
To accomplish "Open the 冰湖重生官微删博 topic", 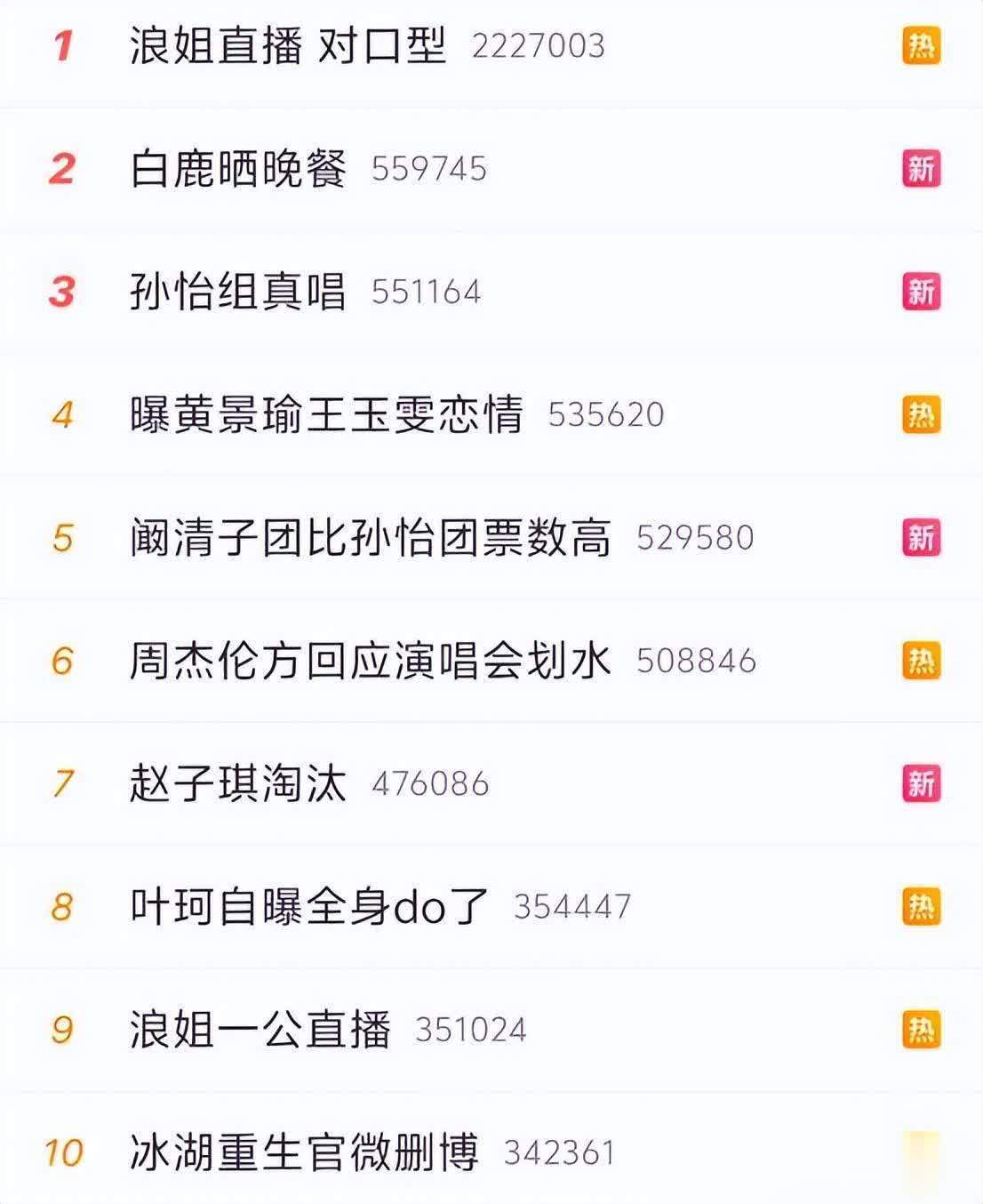I will point(304,1152).
